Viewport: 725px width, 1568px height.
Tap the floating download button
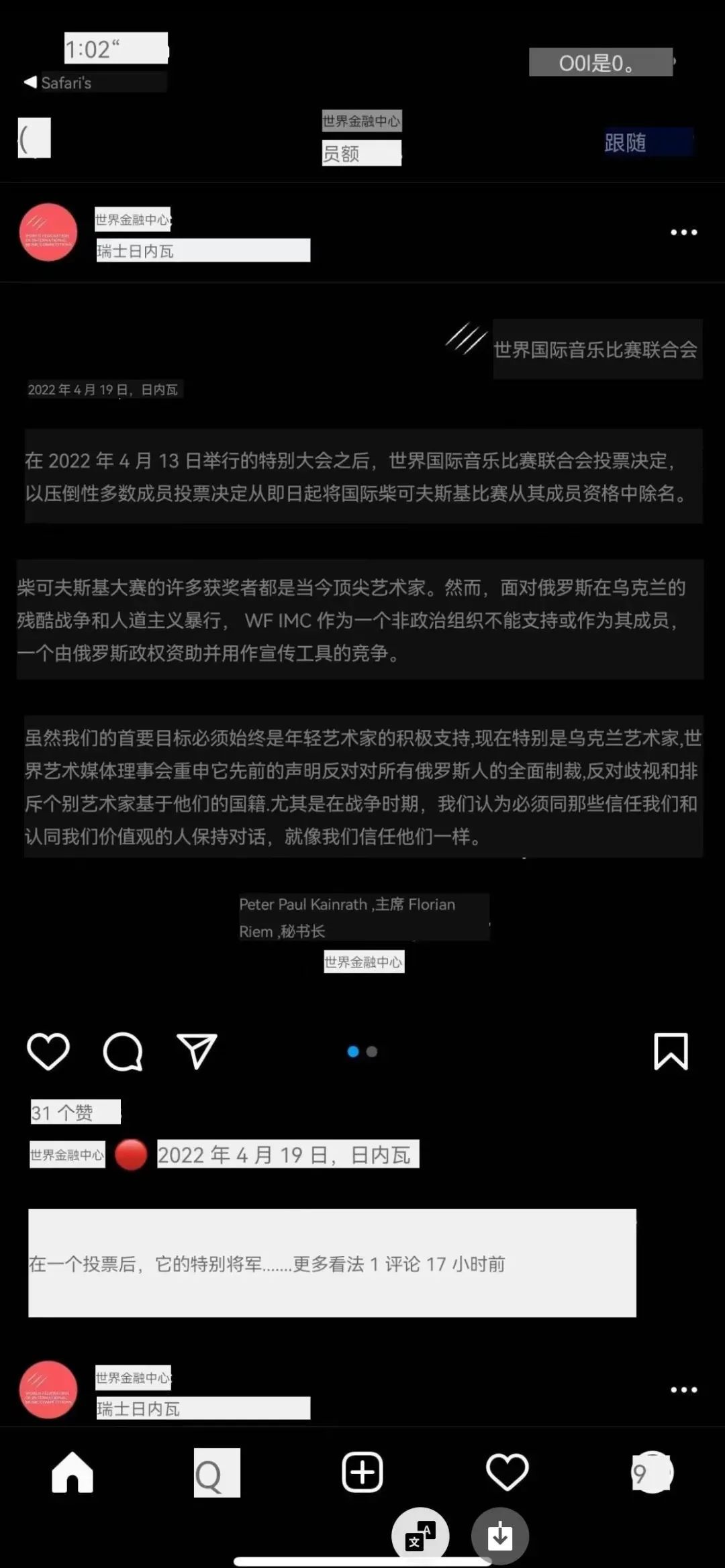click(499, 1535)
